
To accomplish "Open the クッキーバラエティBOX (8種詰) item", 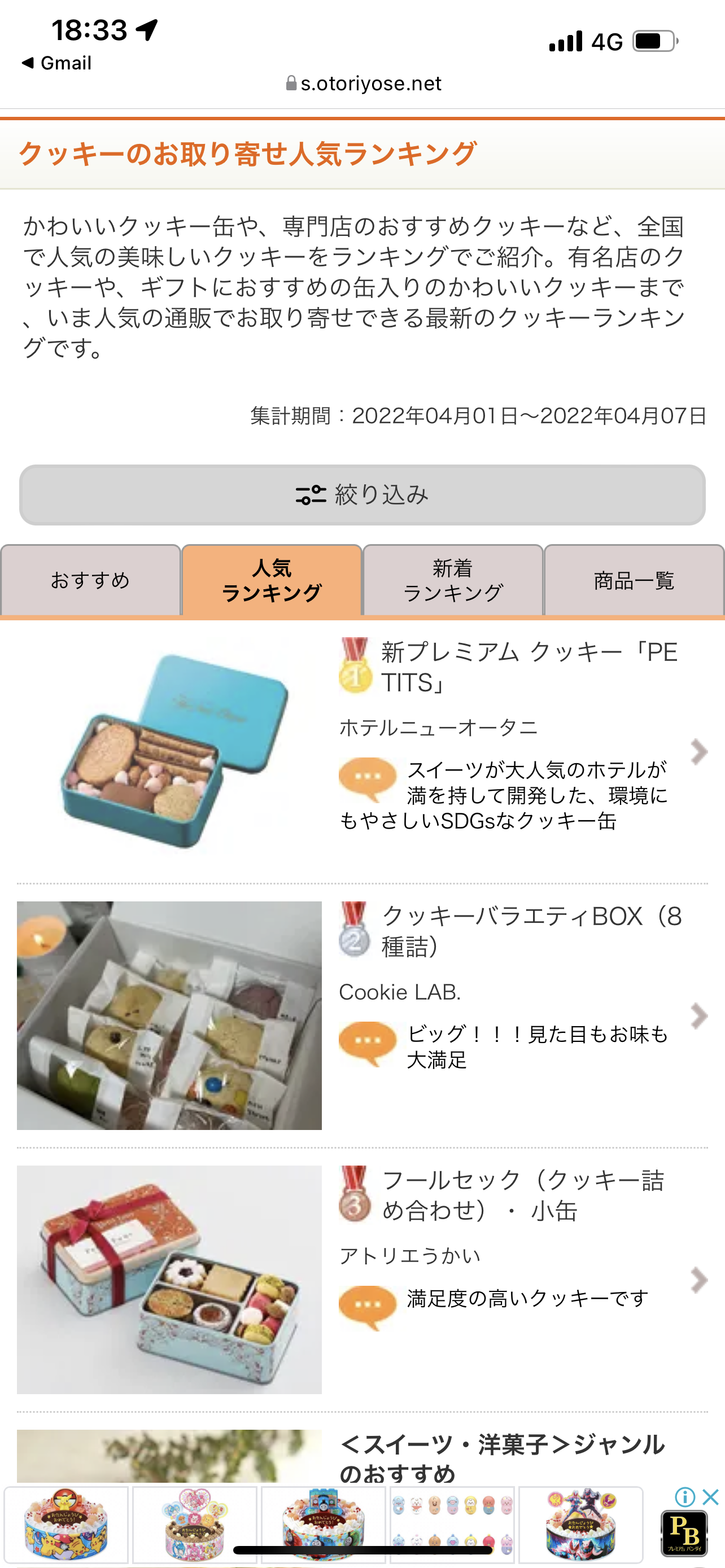I will pyautogui.click(x=531, y=931).
